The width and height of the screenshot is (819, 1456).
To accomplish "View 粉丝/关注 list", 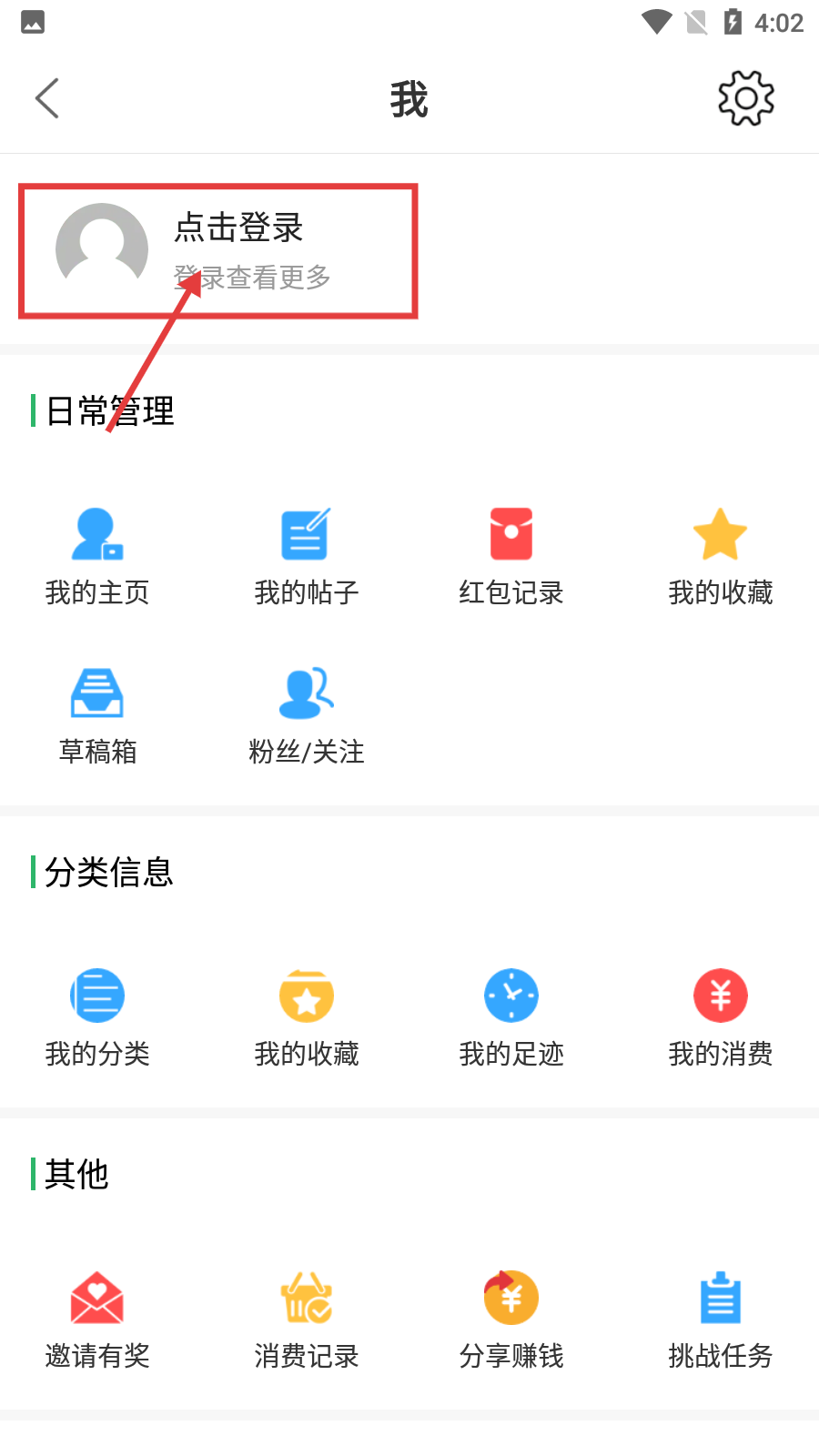I will tap(307, 714).
